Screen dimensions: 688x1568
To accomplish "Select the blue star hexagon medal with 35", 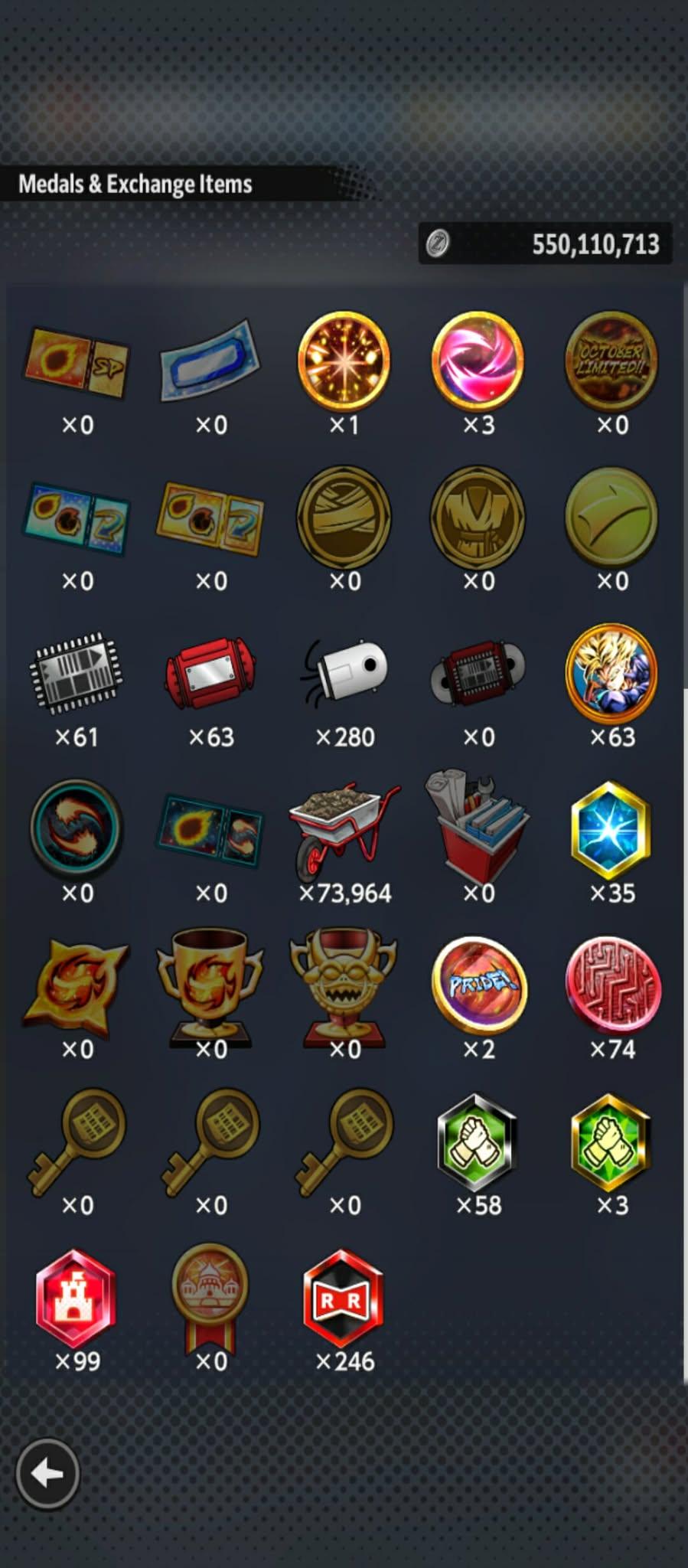I will coord(611,829).
